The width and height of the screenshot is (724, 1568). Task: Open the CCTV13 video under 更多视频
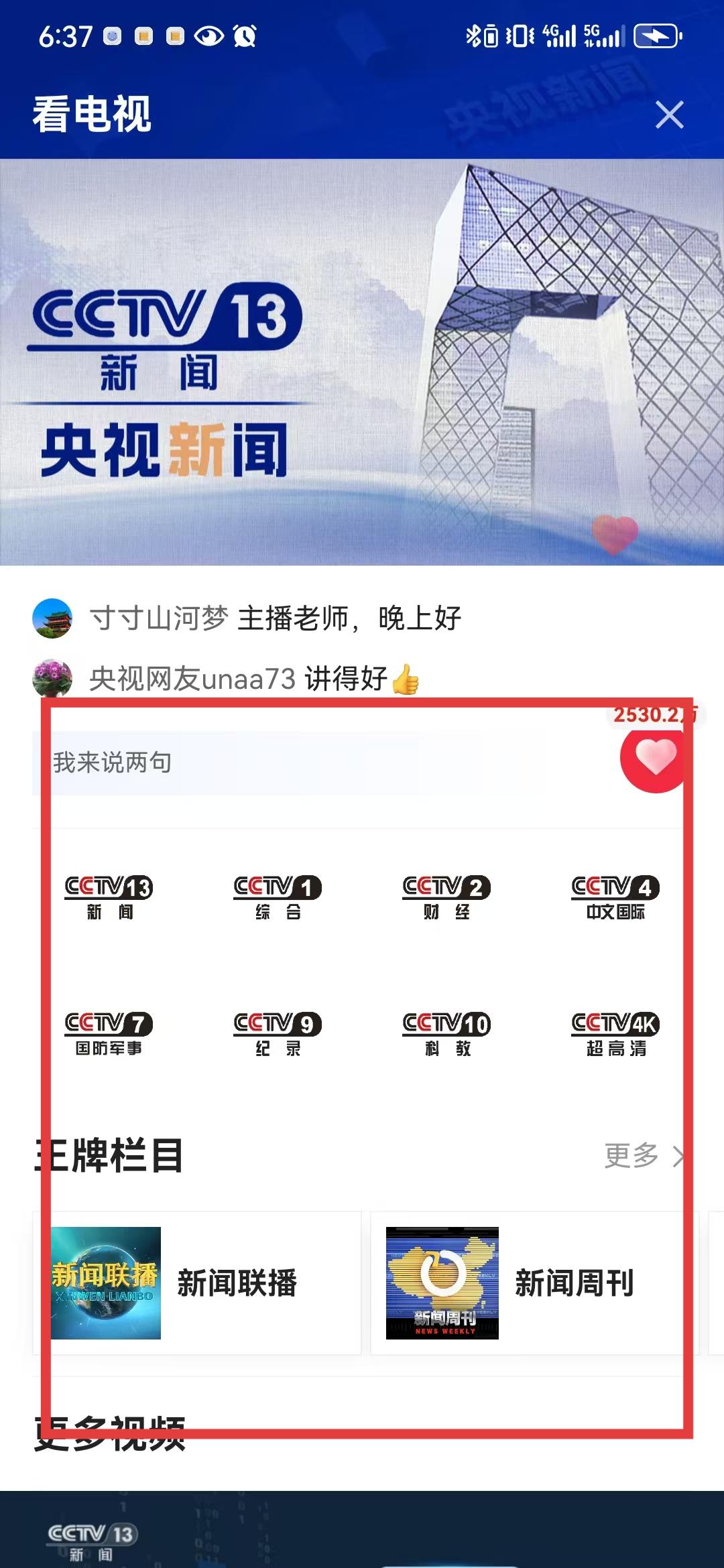362,1531
